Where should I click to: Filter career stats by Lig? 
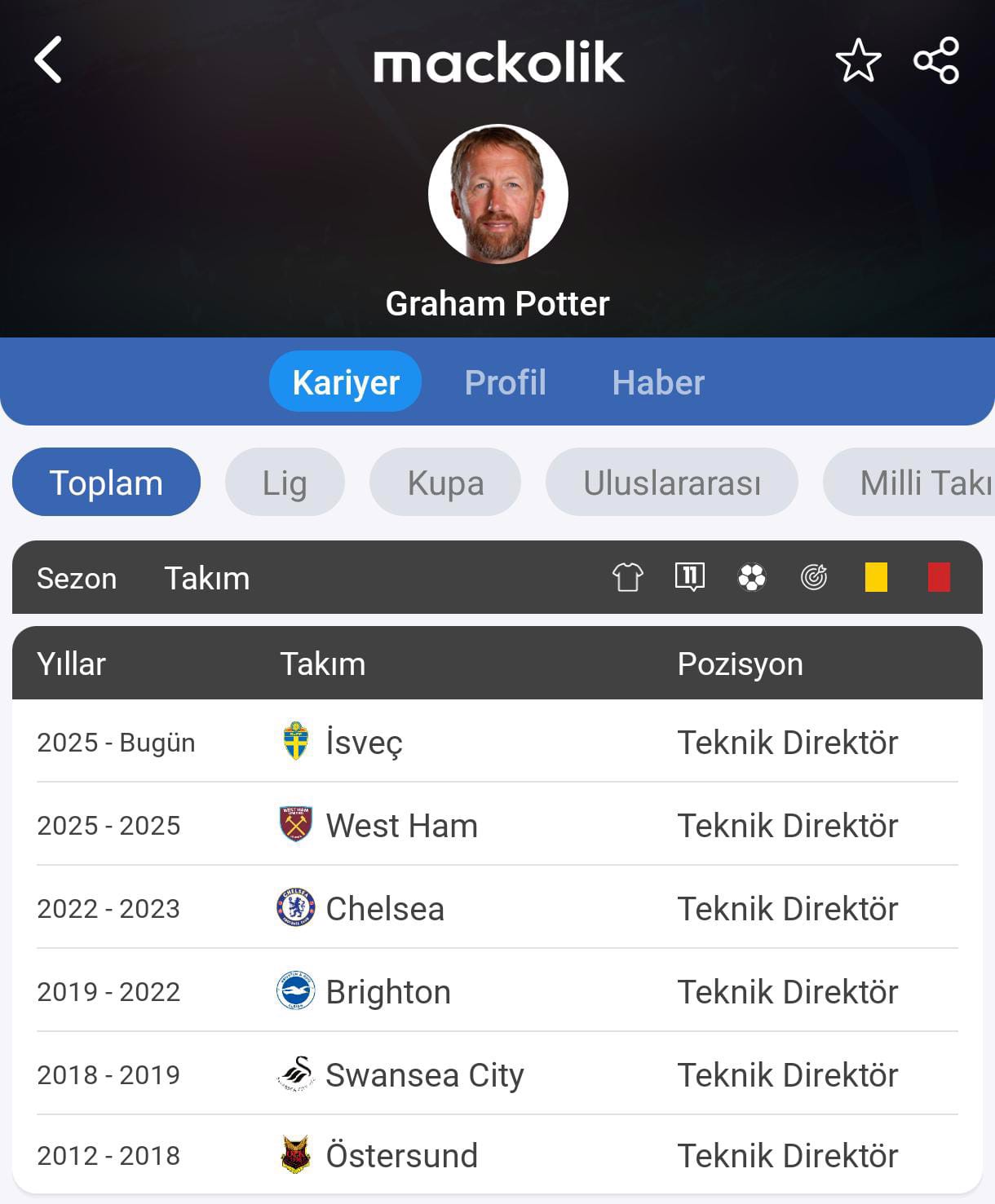(285, 483)
